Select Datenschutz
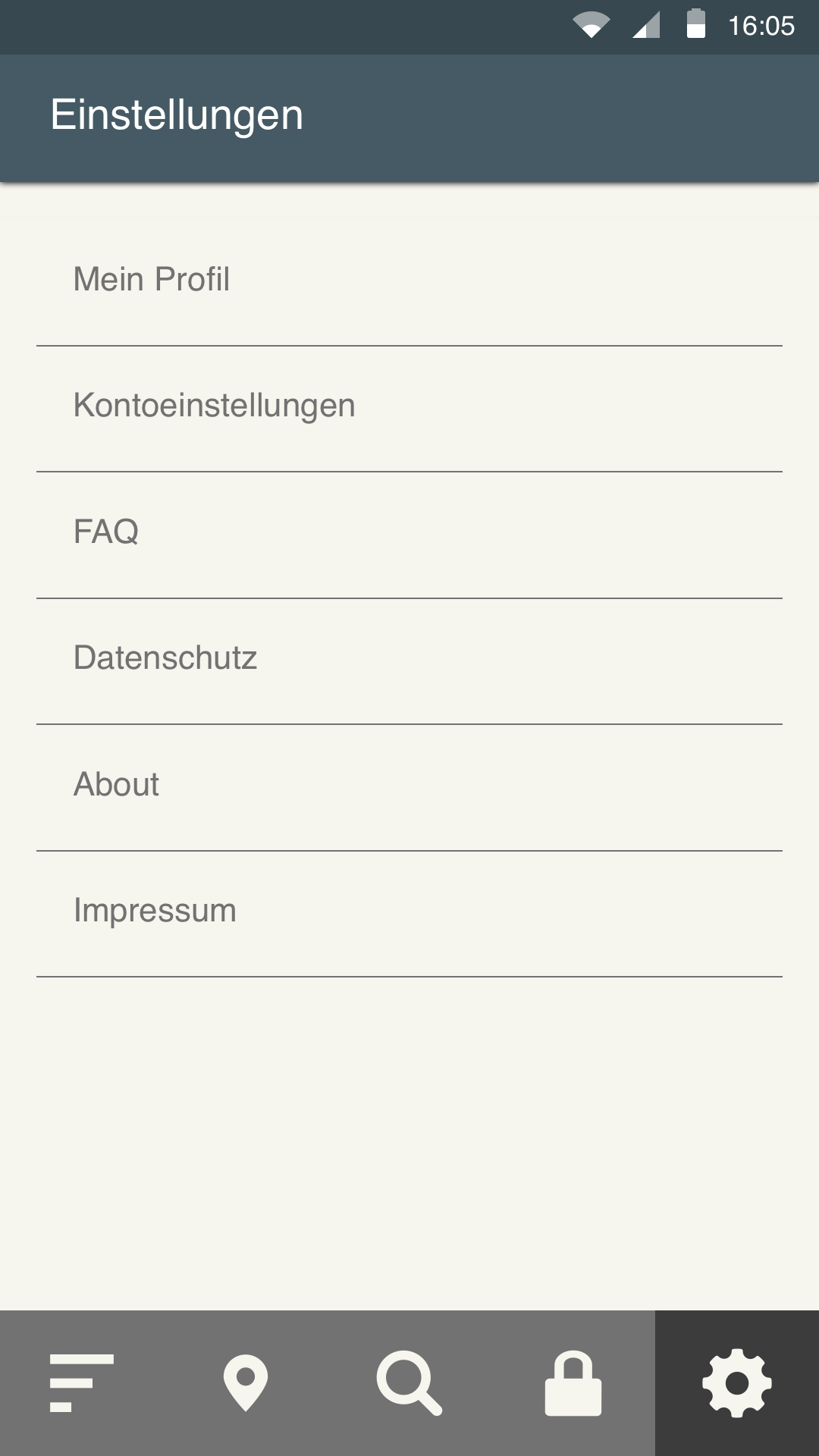 (x=409, y=661)
